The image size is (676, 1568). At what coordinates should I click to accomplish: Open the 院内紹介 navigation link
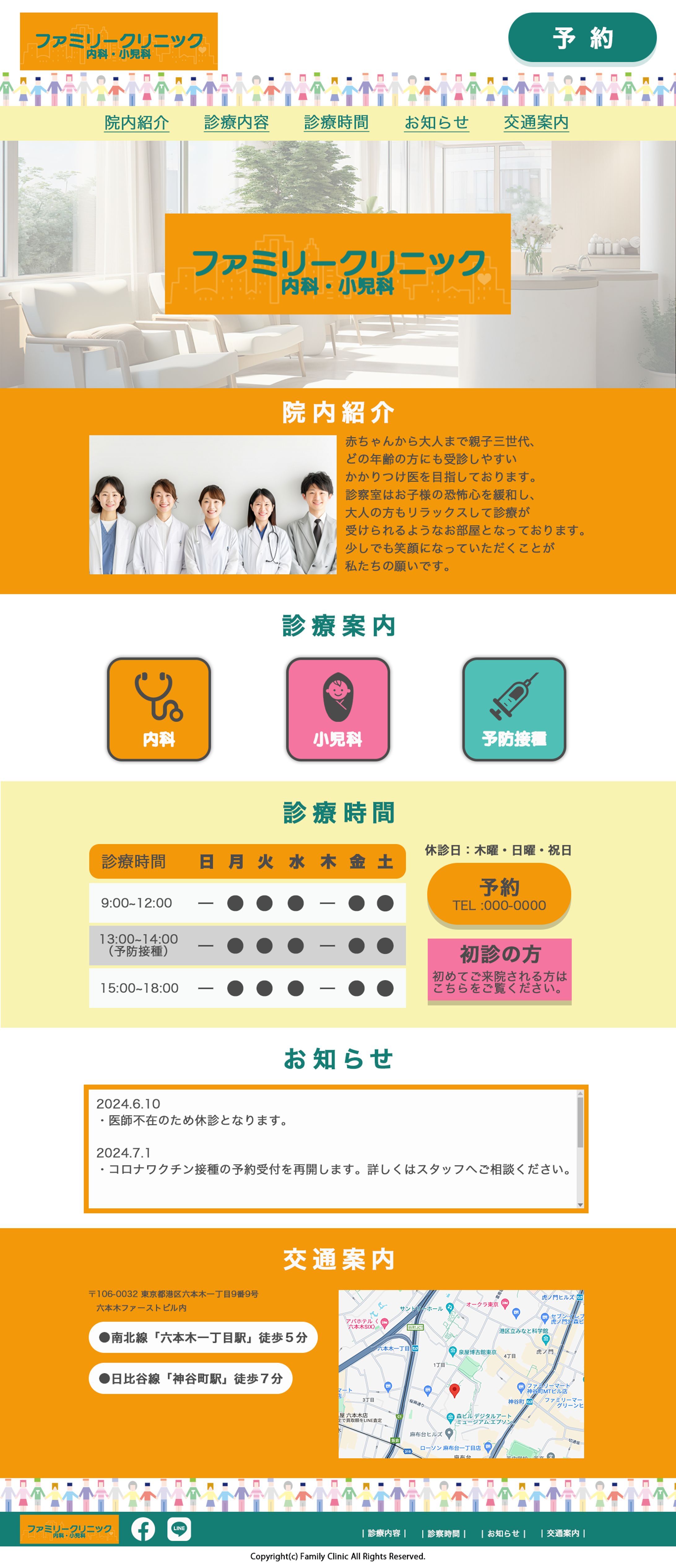click(x=136, y=122)
